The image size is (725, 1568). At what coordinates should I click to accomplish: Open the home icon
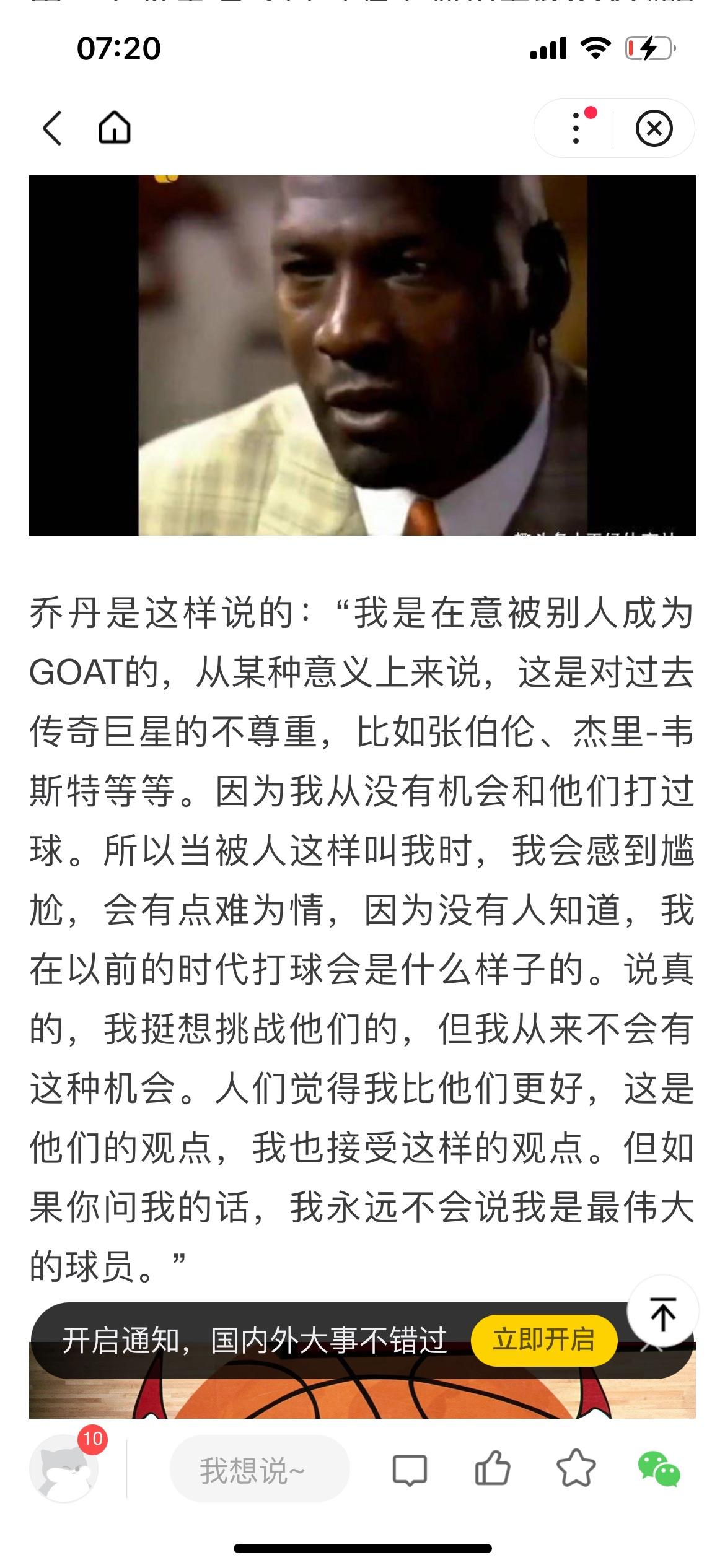[115, 128]
